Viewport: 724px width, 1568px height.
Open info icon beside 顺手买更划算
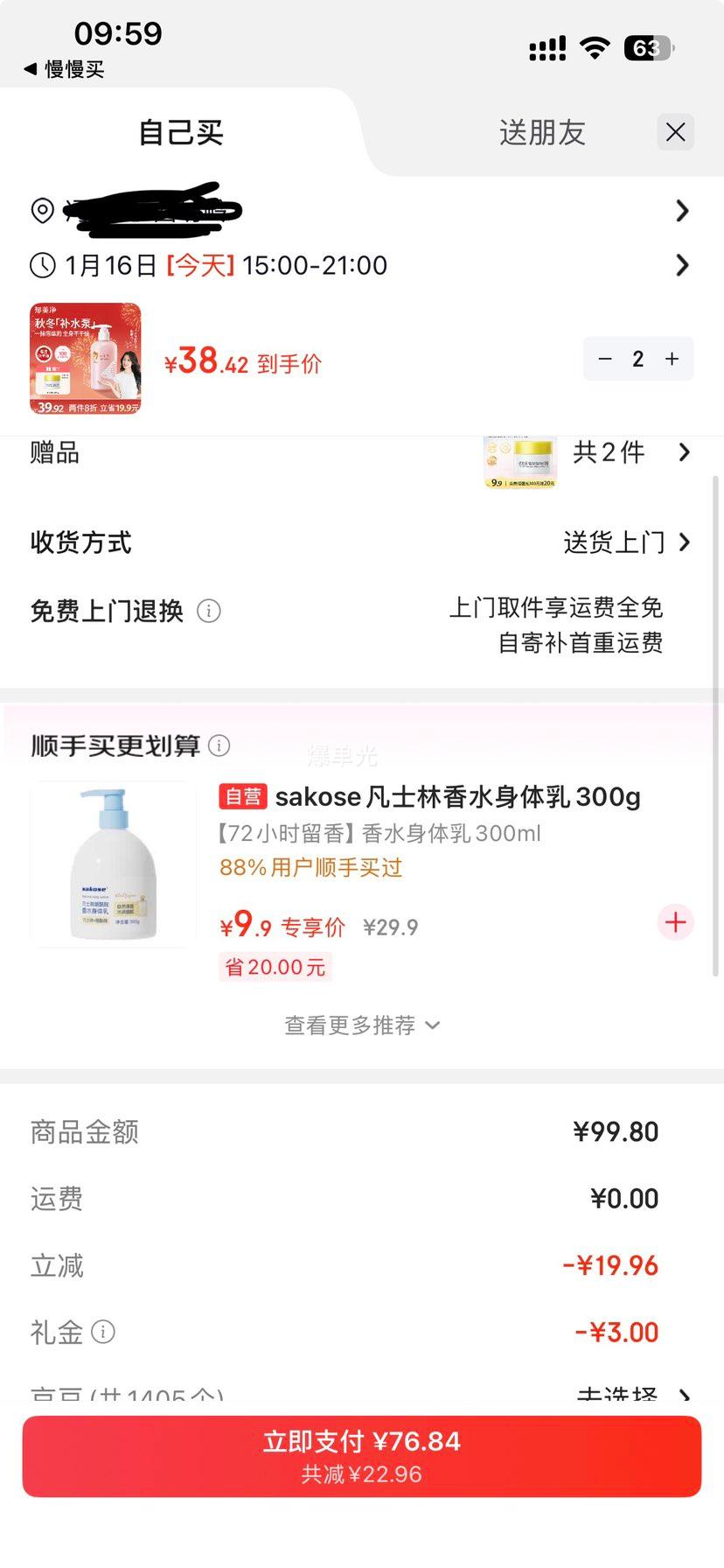[x=220, y=745]
